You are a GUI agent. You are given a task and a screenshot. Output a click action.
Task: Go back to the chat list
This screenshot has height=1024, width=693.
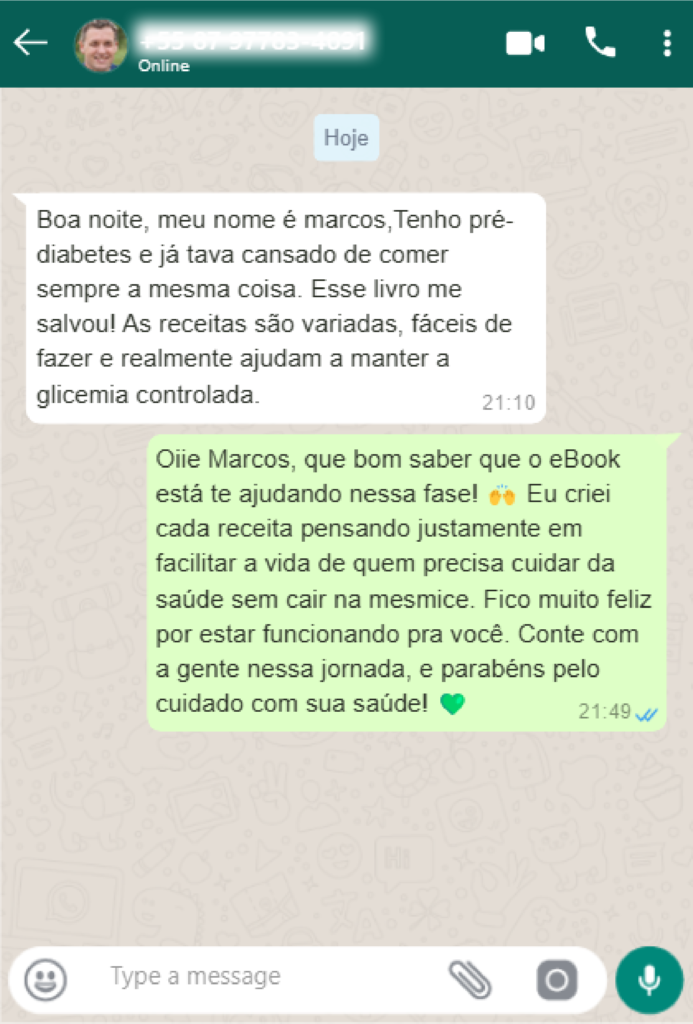click(30, 43)
